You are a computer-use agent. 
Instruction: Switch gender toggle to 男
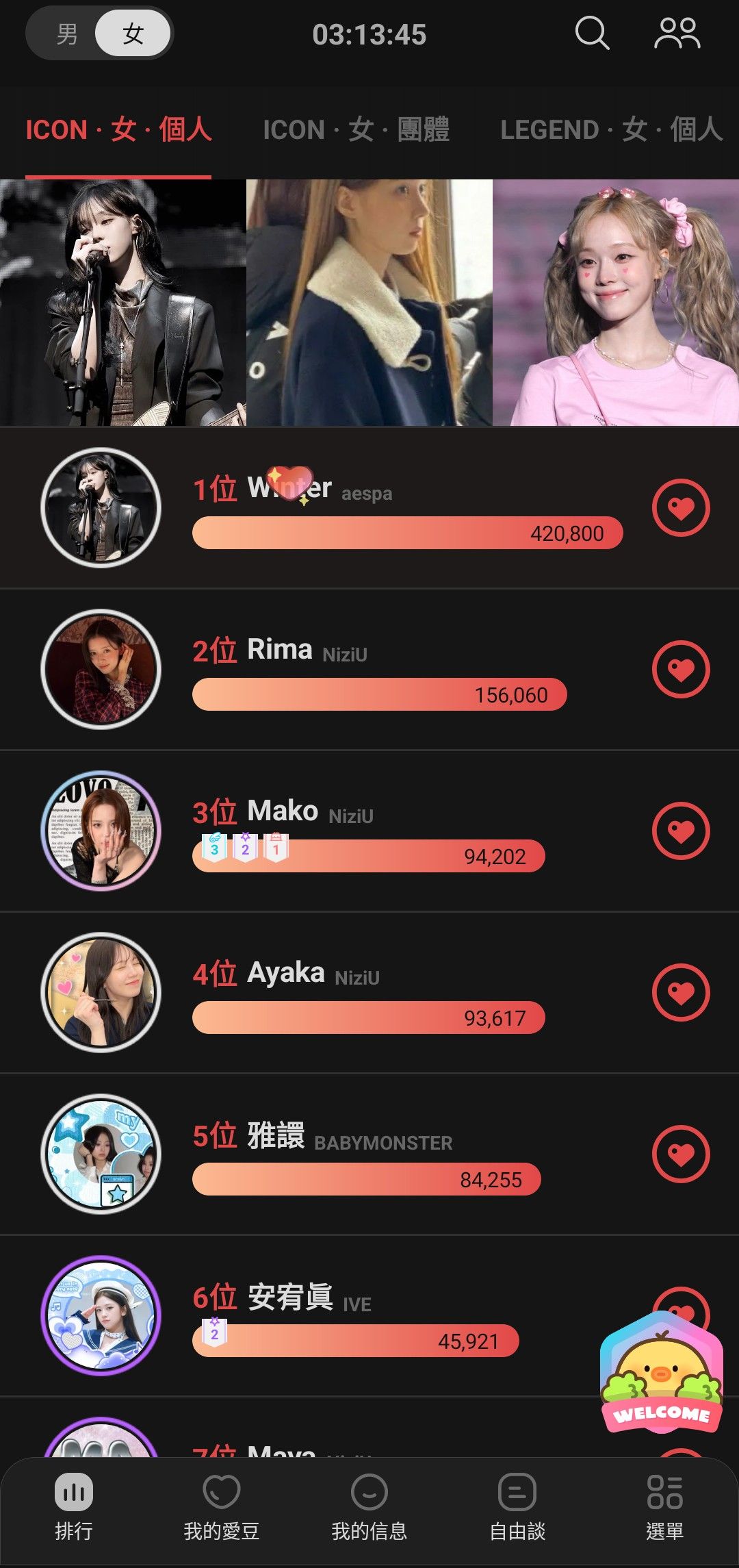click(x=66, y=34)
